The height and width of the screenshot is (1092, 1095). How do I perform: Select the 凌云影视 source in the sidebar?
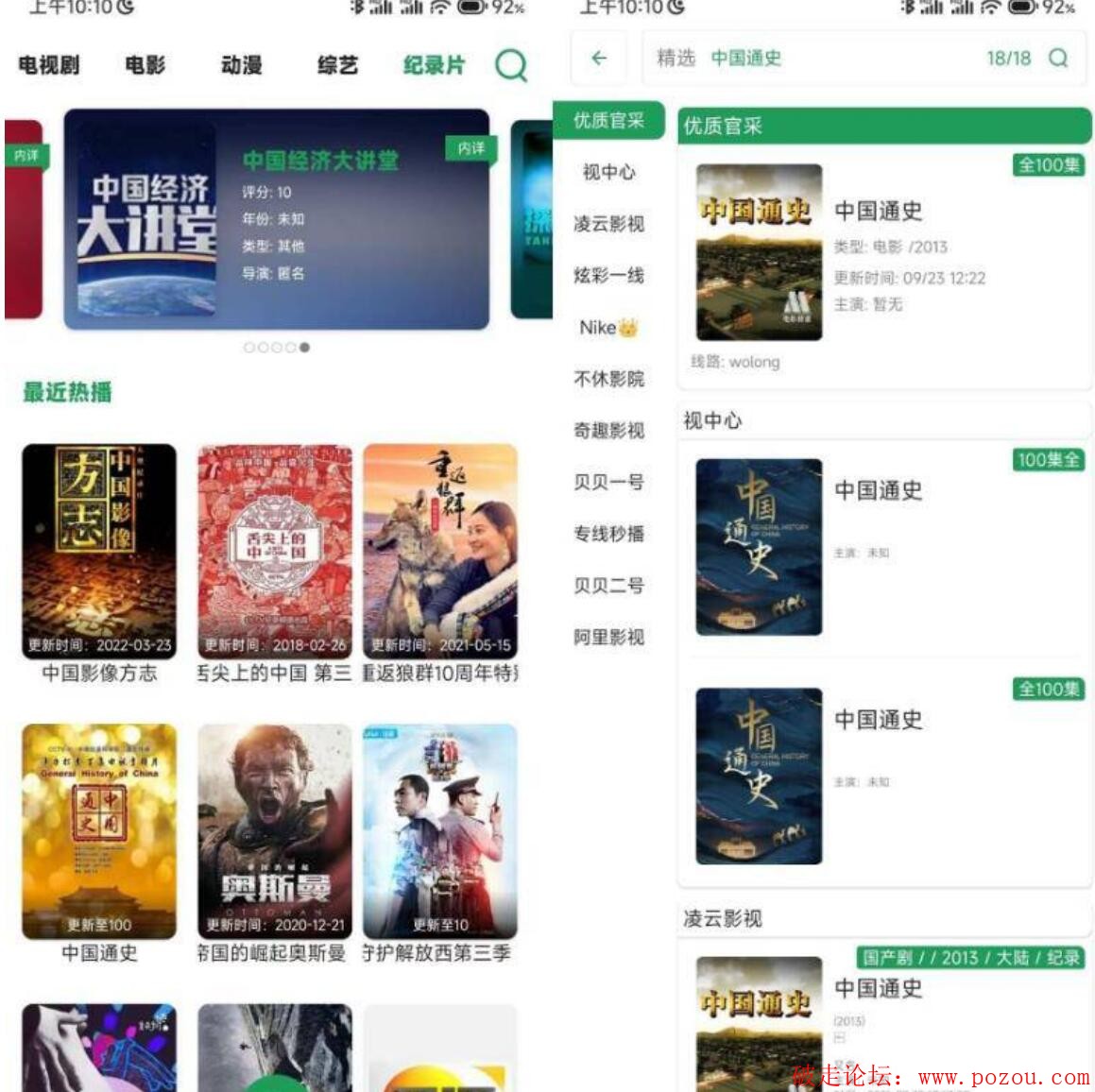tap(608, 224)
